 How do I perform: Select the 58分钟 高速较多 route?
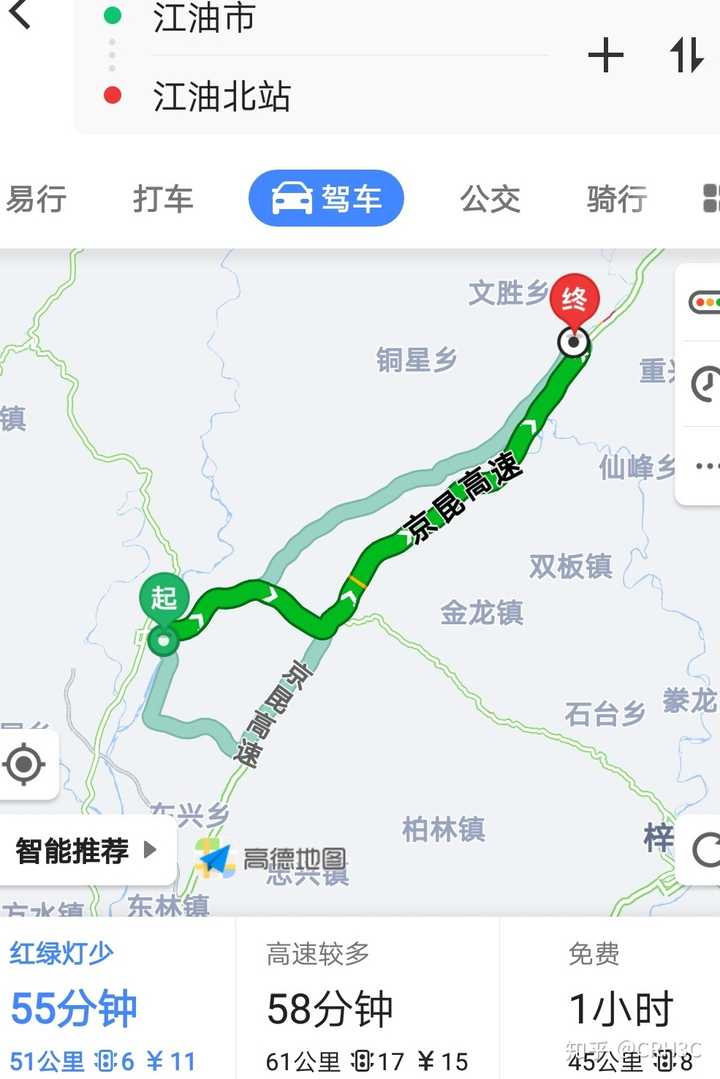[x=365, y=1007]
